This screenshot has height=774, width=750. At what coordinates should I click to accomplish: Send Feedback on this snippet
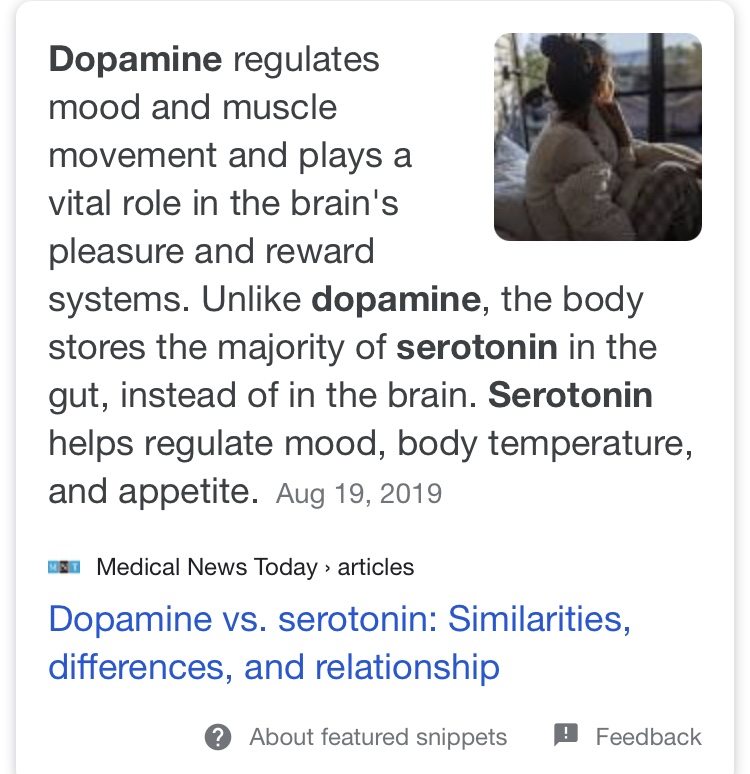coord(628,737)
